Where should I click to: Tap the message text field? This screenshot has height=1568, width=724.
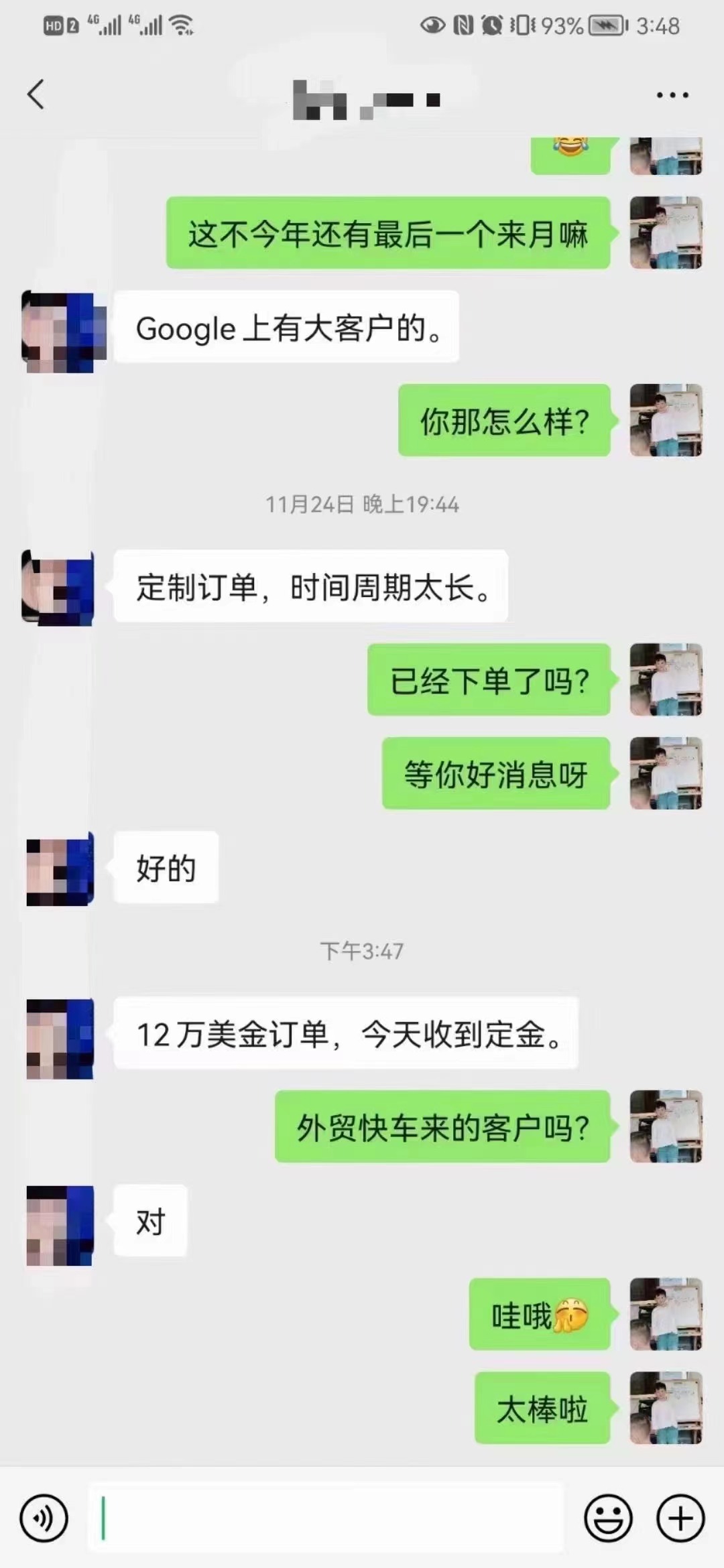click(326, 1518)
